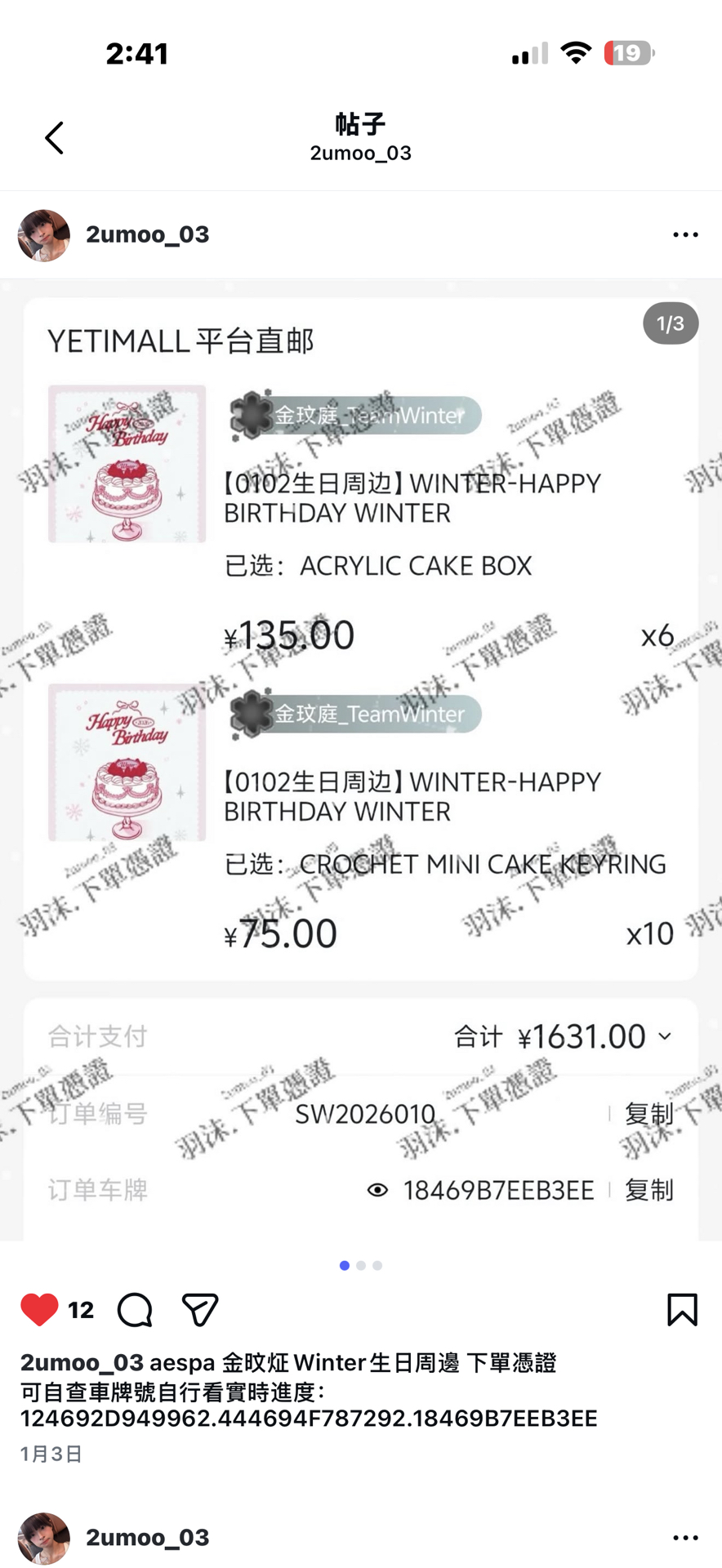
Task: Tap the avatar on the second 2umoo_03 post
Action: (44, 1538)
